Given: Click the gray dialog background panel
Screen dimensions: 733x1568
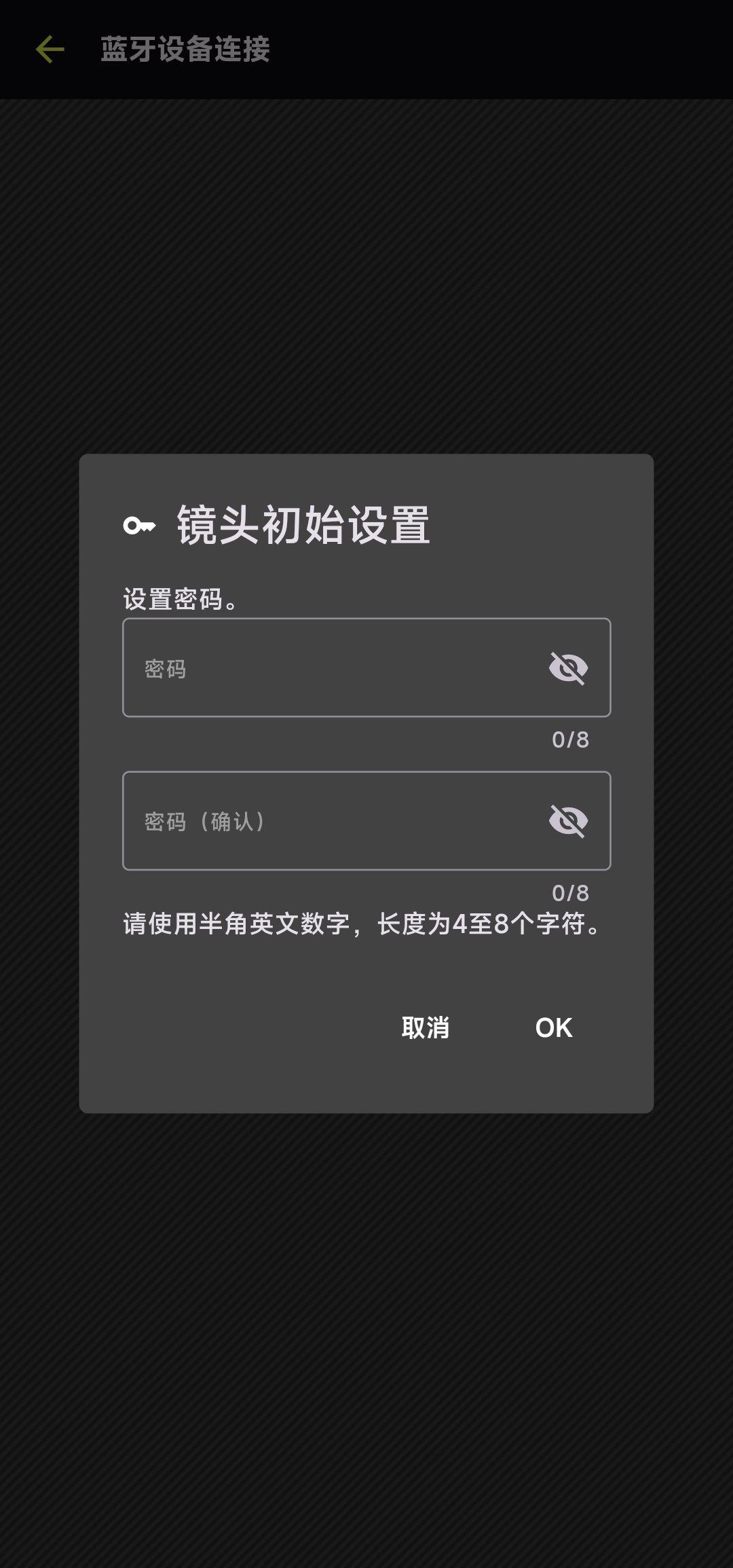Looking at the screenshot, I should [x=366, y=971].
